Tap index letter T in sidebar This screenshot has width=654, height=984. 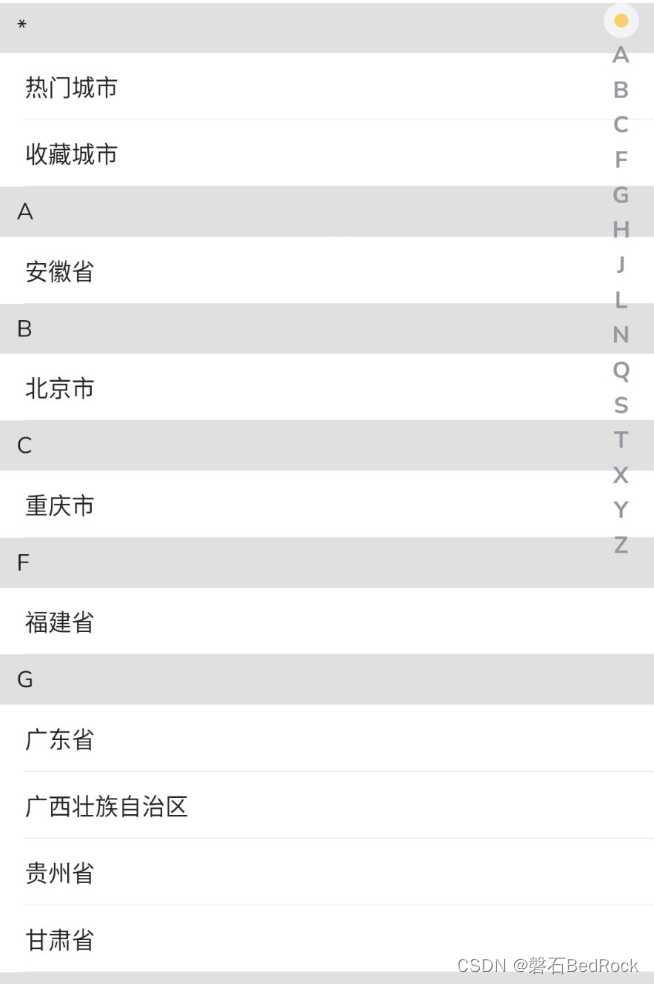point(621,439)
